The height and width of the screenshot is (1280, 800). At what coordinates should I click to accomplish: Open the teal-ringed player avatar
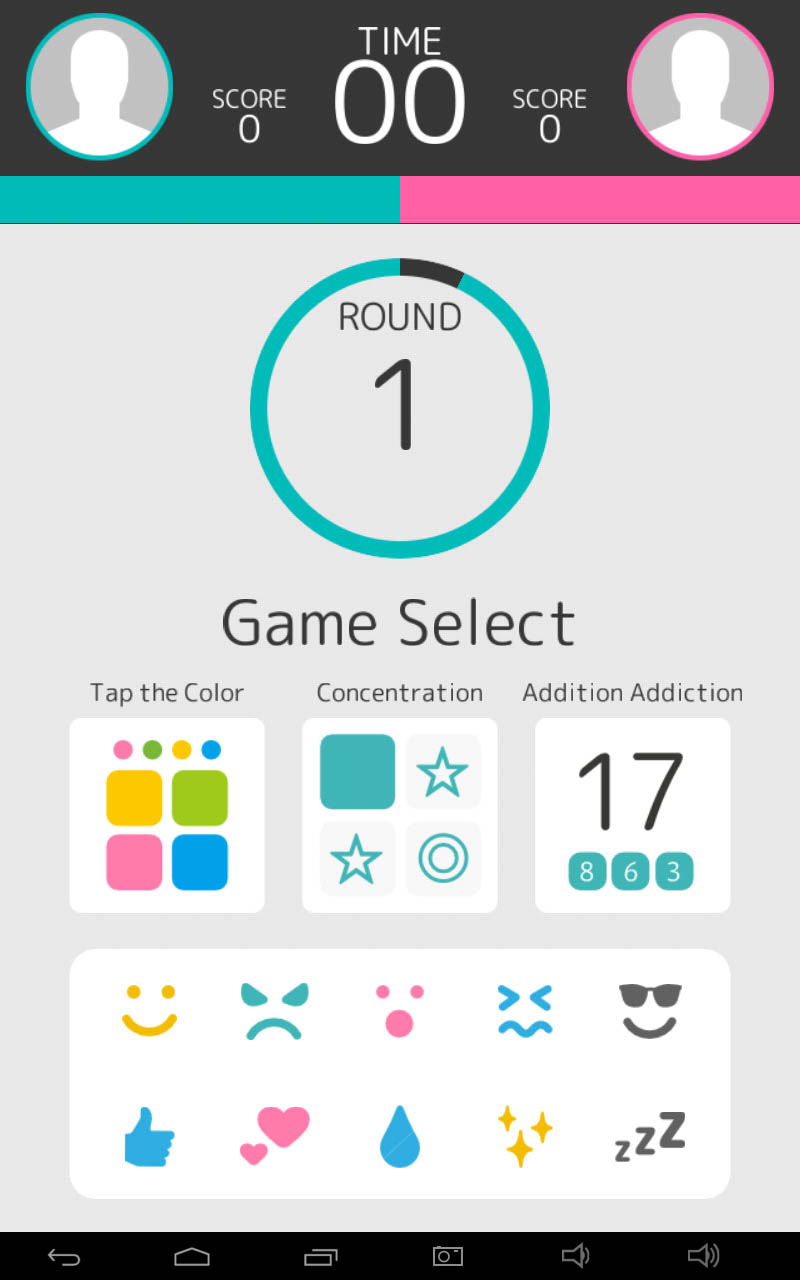coord(100,86)
